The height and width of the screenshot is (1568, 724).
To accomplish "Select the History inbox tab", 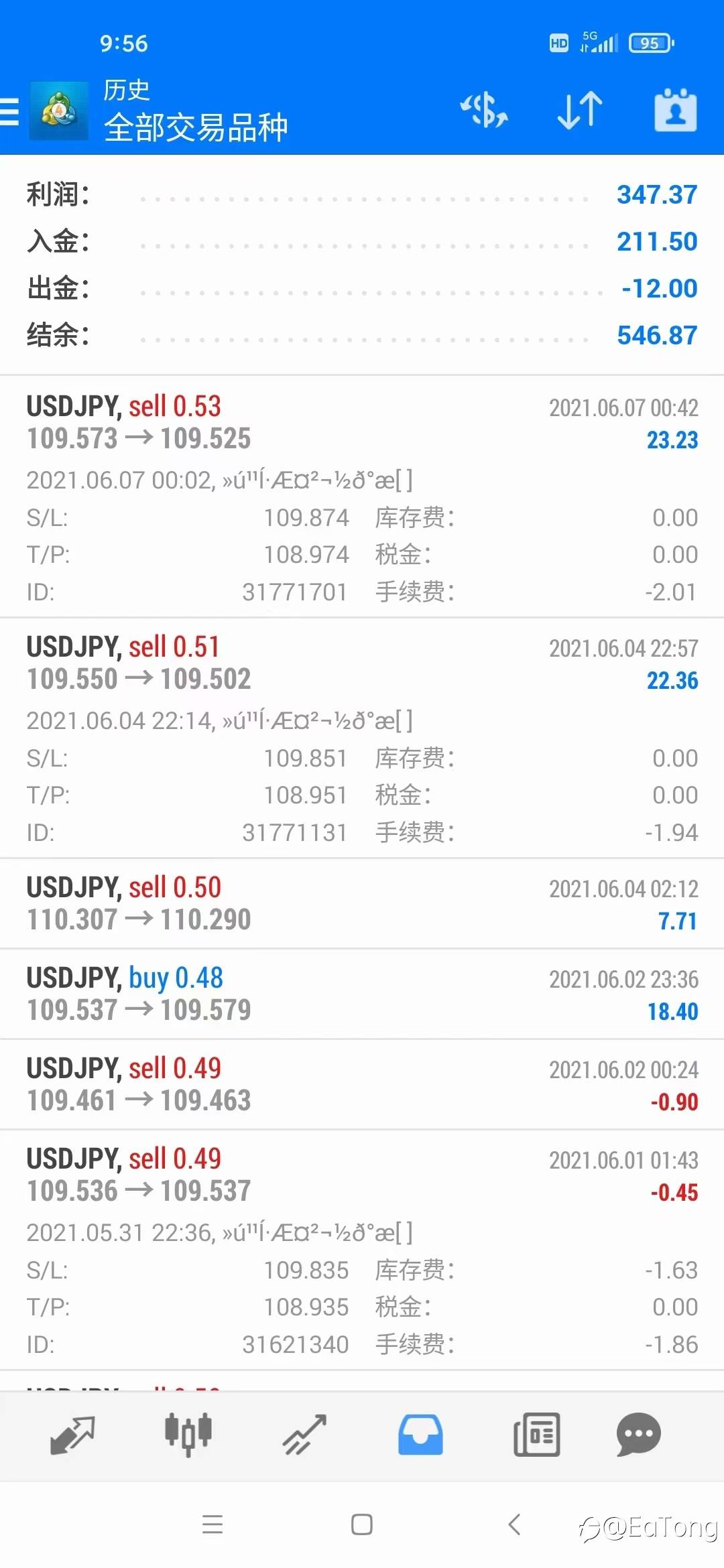I will click(x=420, y=1435).
